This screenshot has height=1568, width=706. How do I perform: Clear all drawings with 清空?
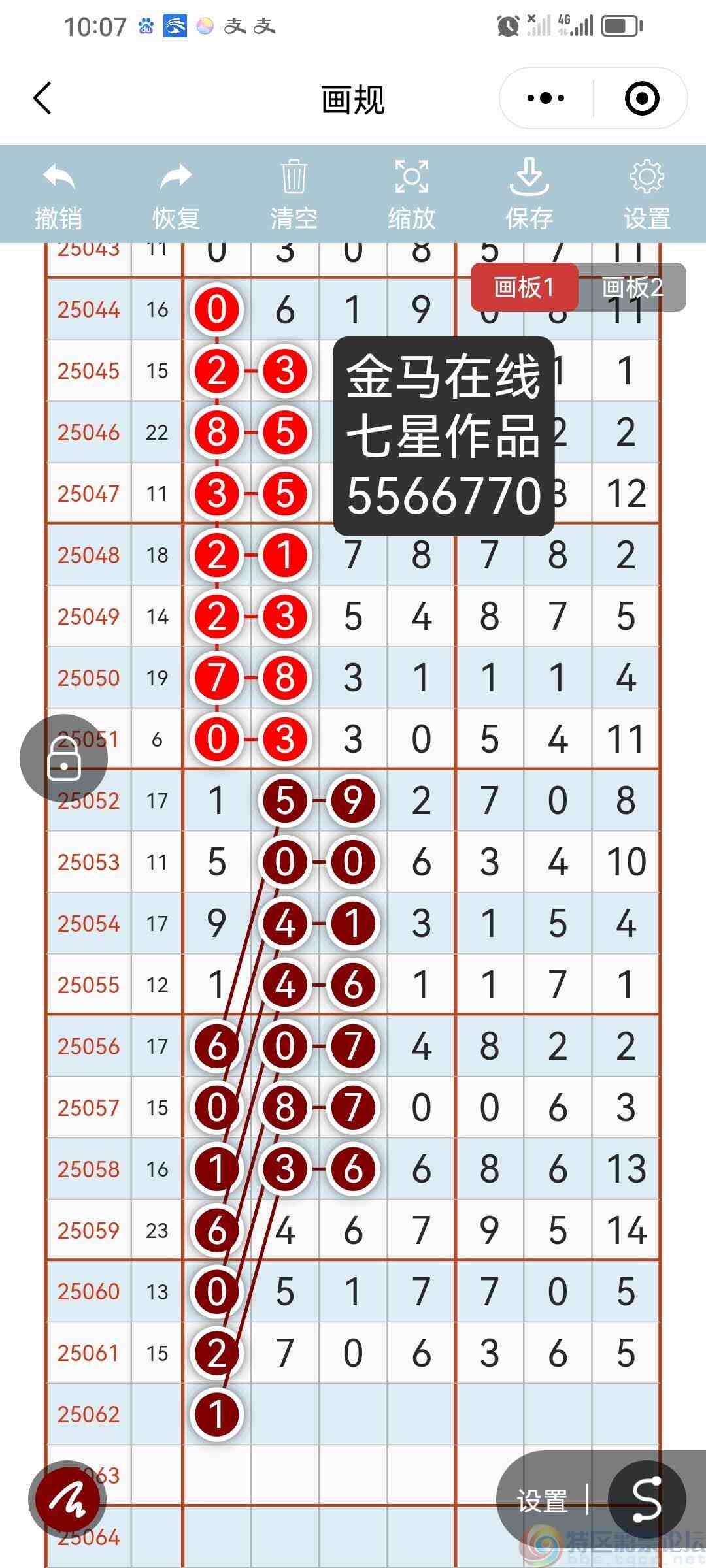click(294, 195)
